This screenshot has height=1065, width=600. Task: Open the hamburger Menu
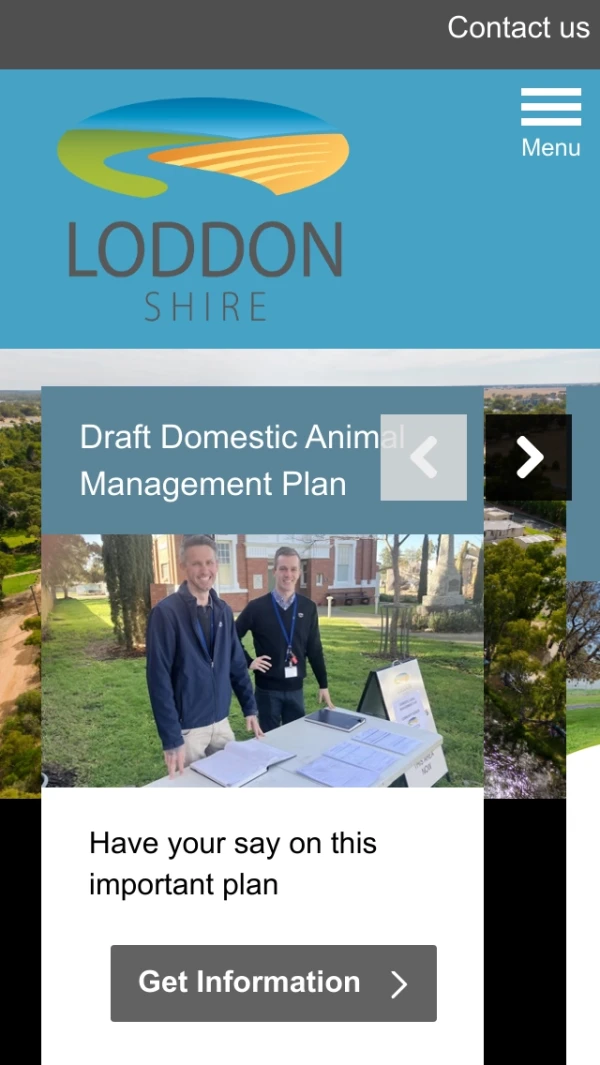[x=550, y=122]
